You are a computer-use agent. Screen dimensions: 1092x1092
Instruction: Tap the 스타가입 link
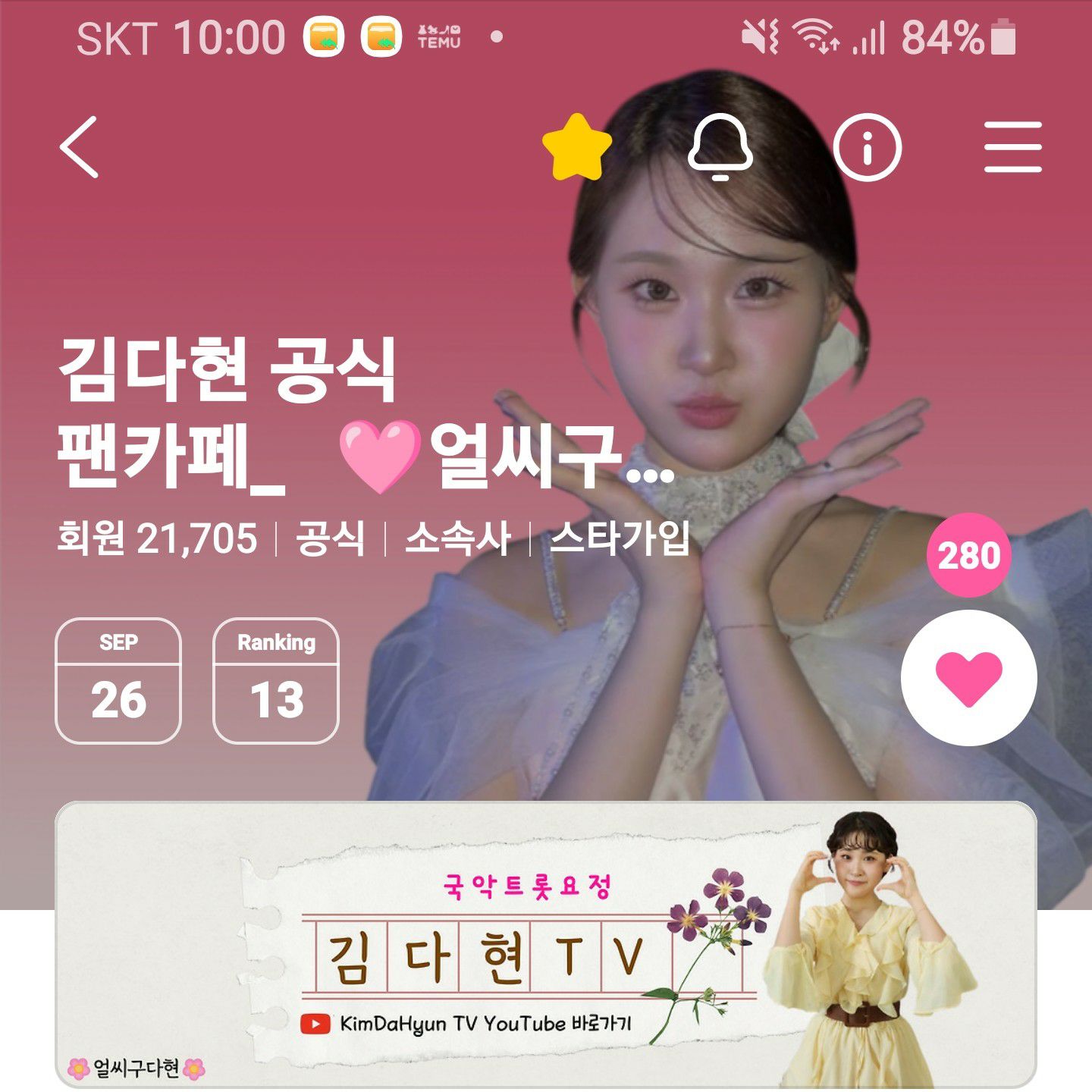[x=620, y=538]
